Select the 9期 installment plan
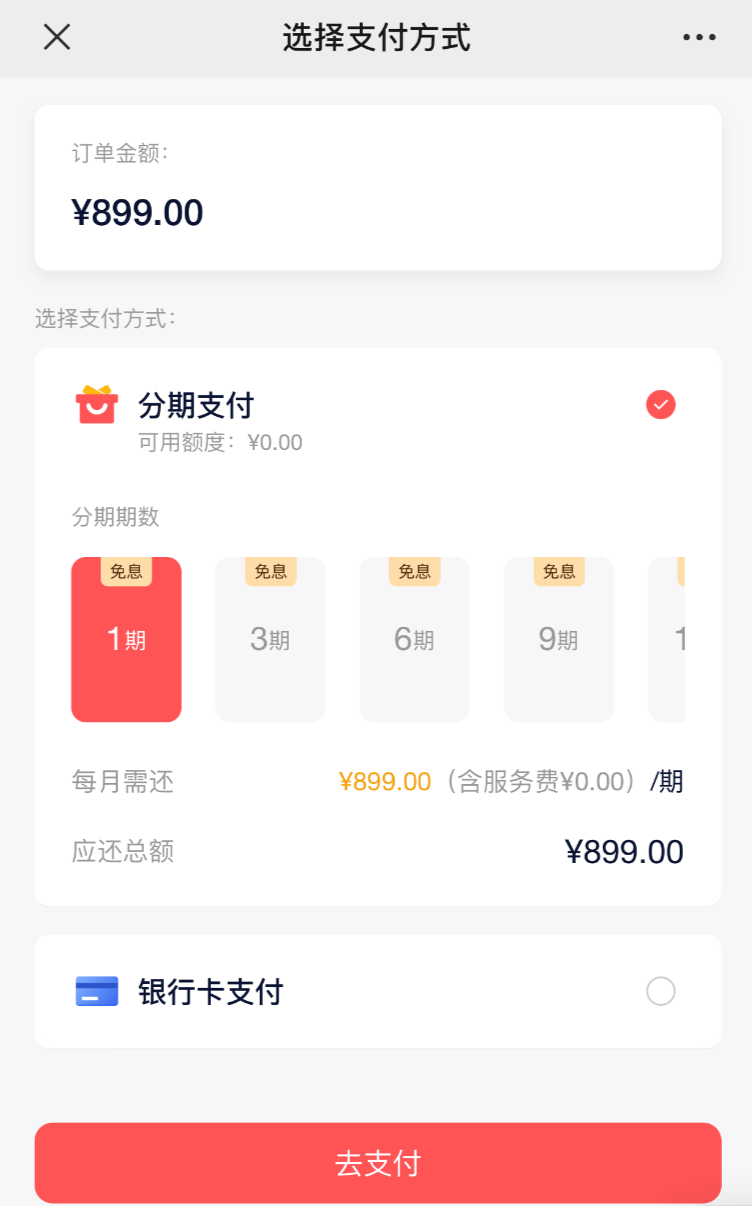This screenshot has width=752, height=1206. tap(558, 640)
